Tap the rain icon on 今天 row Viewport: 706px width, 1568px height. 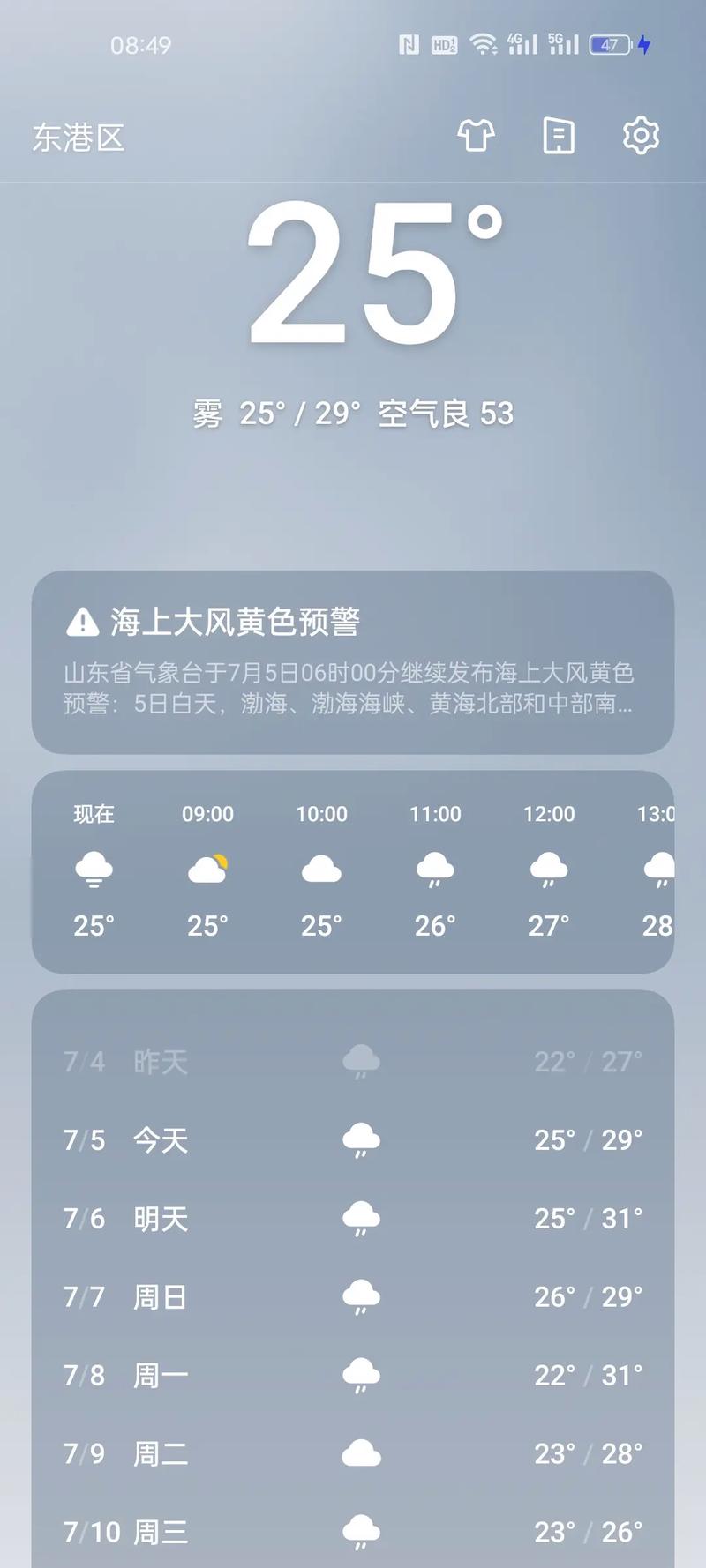360,1139
